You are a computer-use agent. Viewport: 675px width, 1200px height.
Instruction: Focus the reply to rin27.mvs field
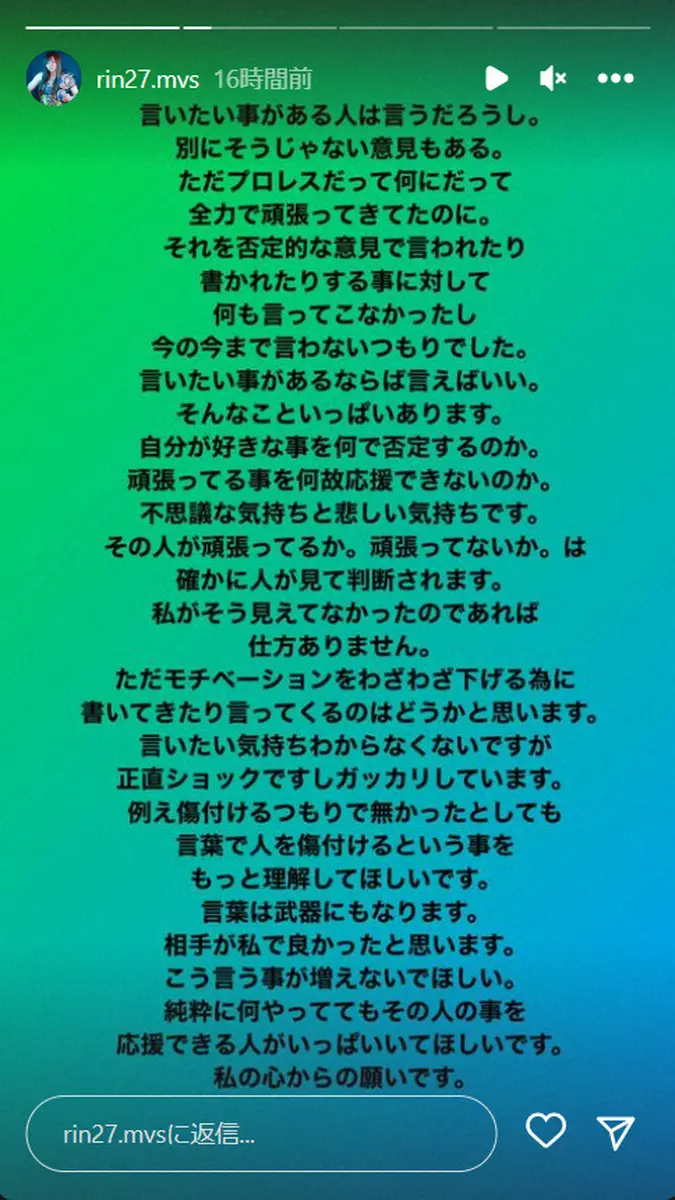click(260, 1134)
